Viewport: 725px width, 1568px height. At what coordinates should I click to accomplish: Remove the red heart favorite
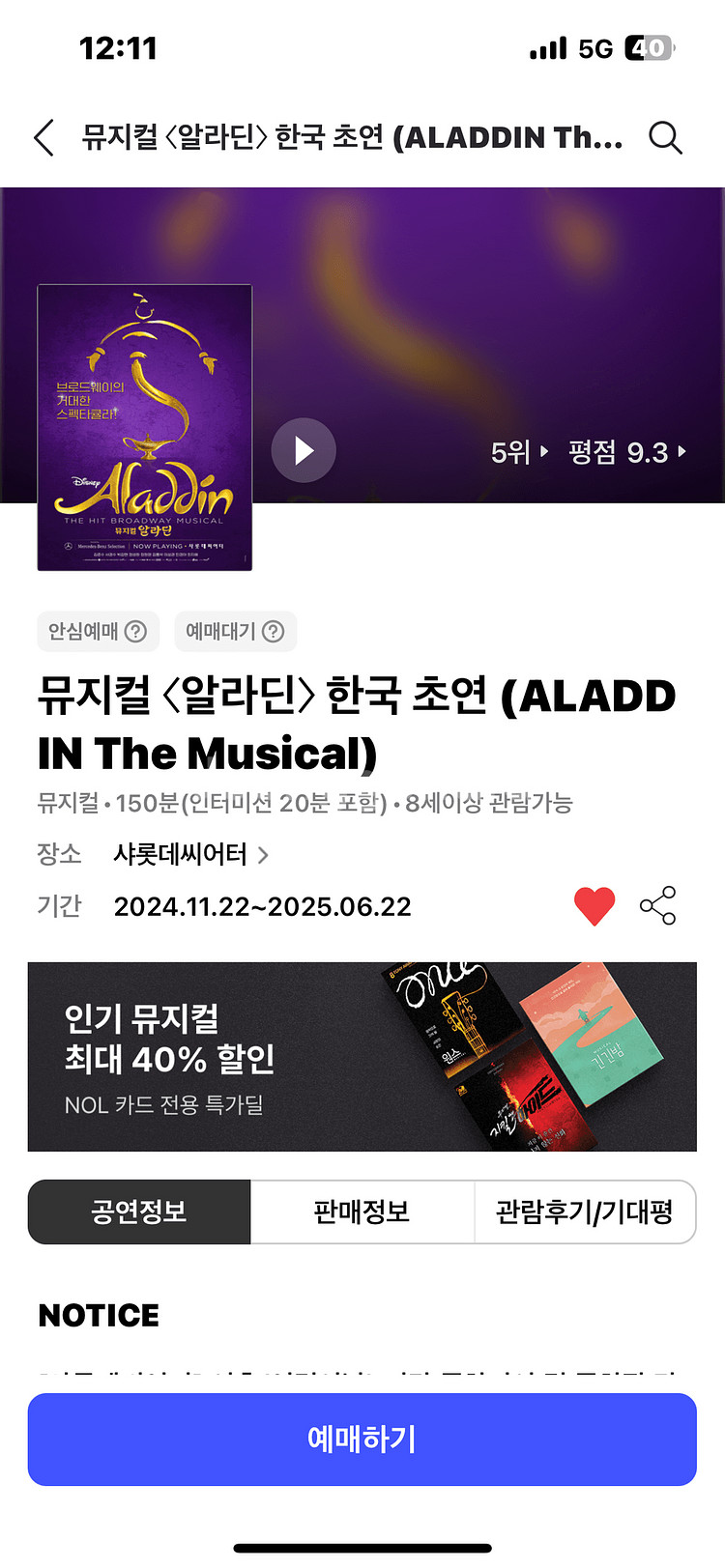(x=594, y=906)
